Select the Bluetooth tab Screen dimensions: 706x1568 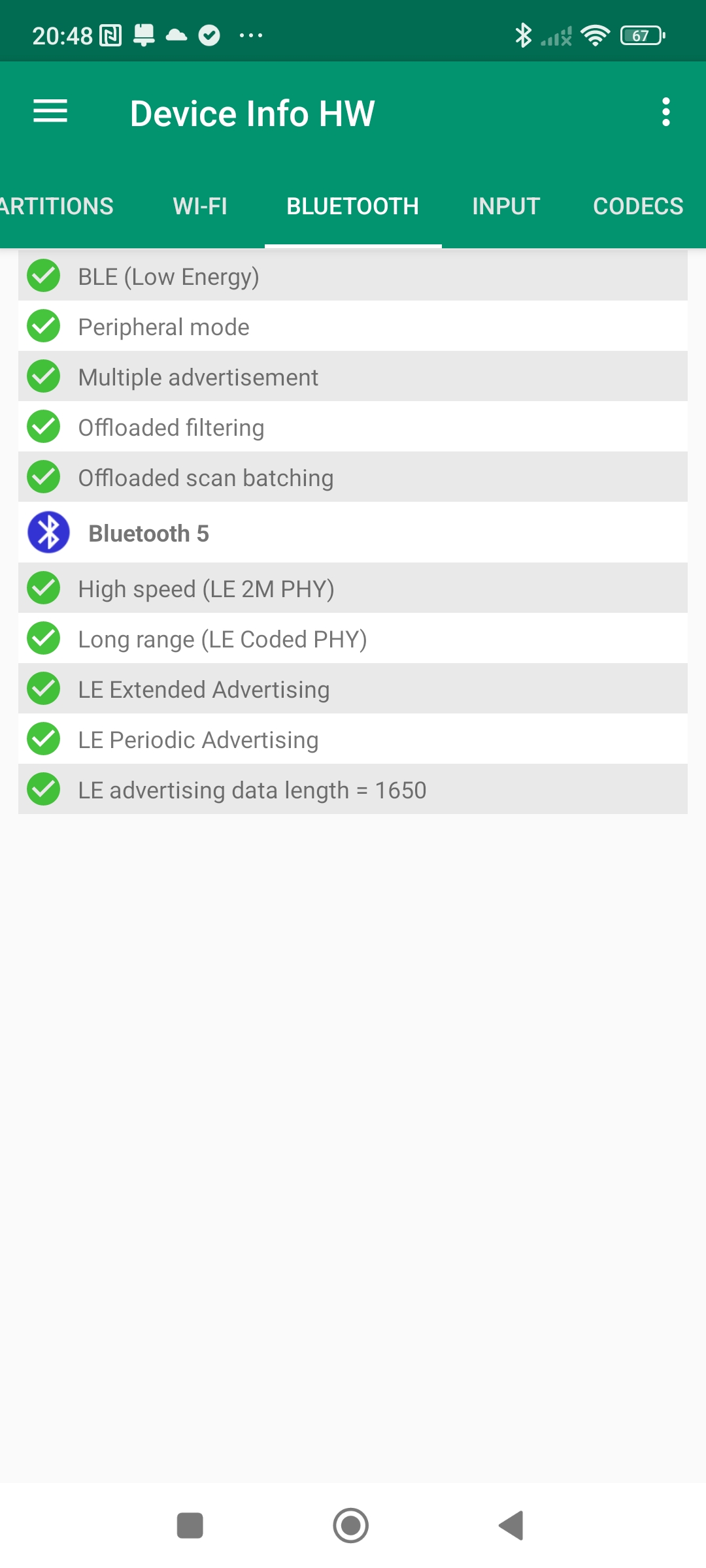[x=352, y=206]
